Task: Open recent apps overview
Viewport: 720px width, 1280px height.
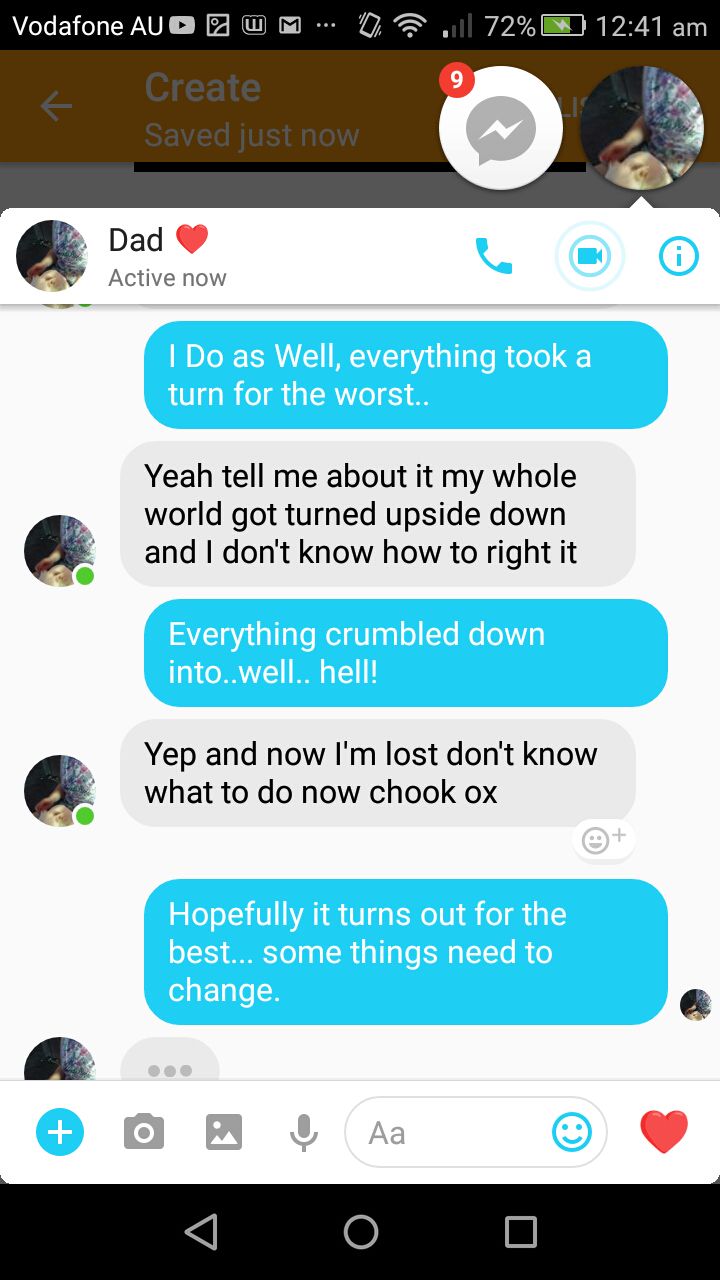Action: point(520,1232)
